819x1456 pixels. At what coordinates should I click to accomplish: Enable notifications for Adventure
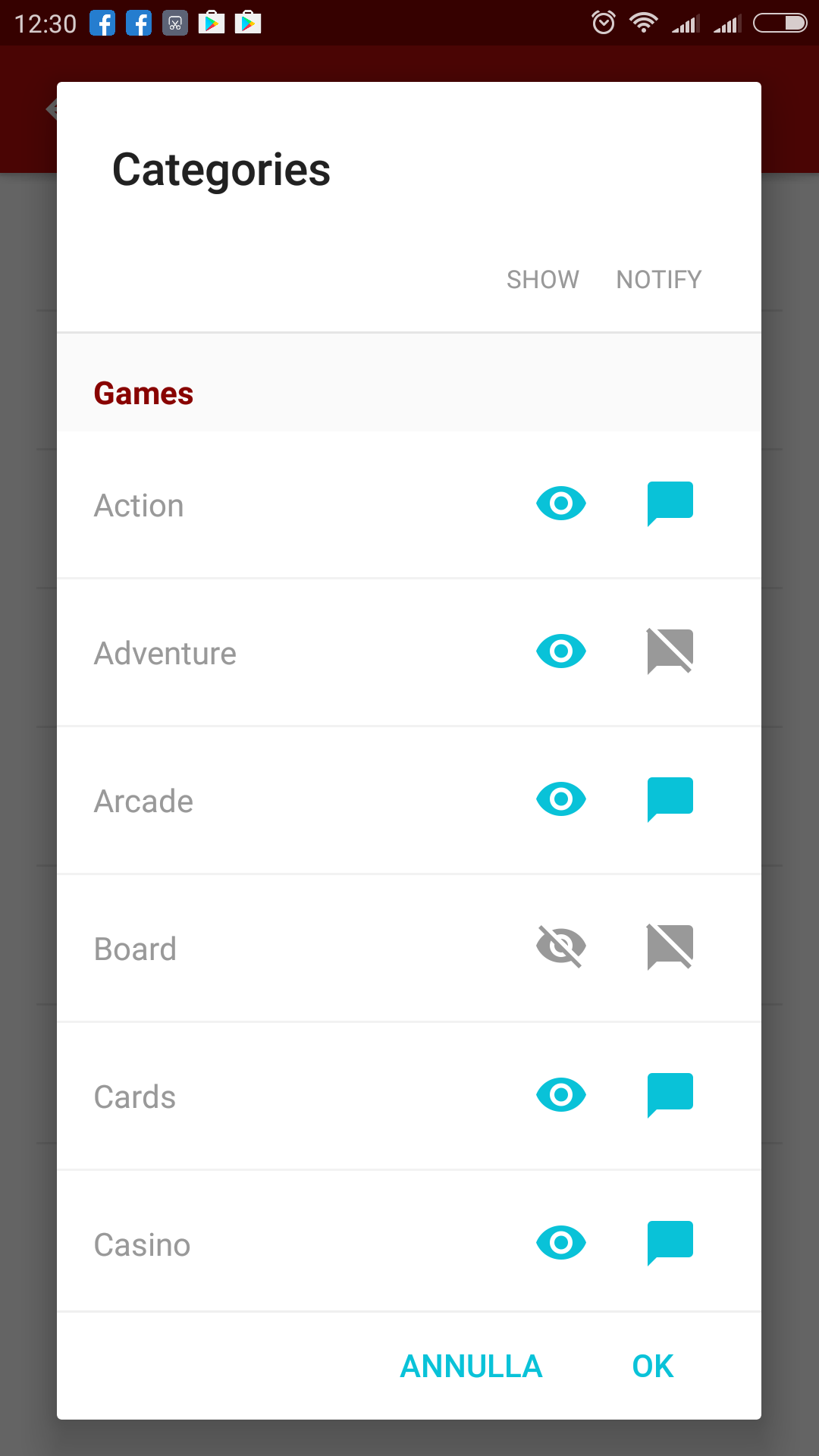[670, 651]
